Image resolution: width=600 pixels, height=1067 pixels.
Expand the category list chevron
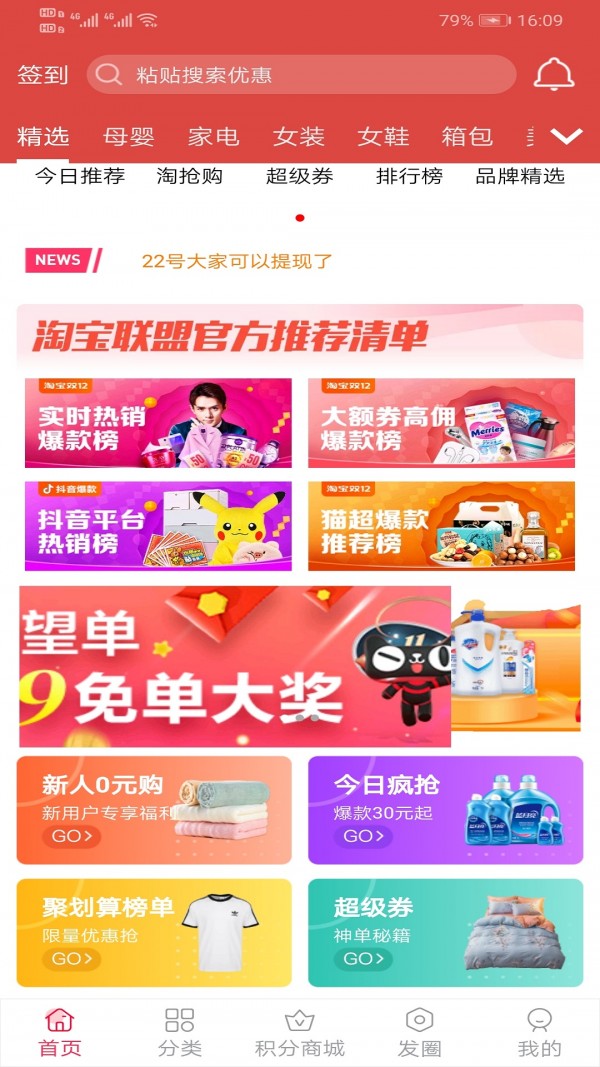click(x=566, y=137)
